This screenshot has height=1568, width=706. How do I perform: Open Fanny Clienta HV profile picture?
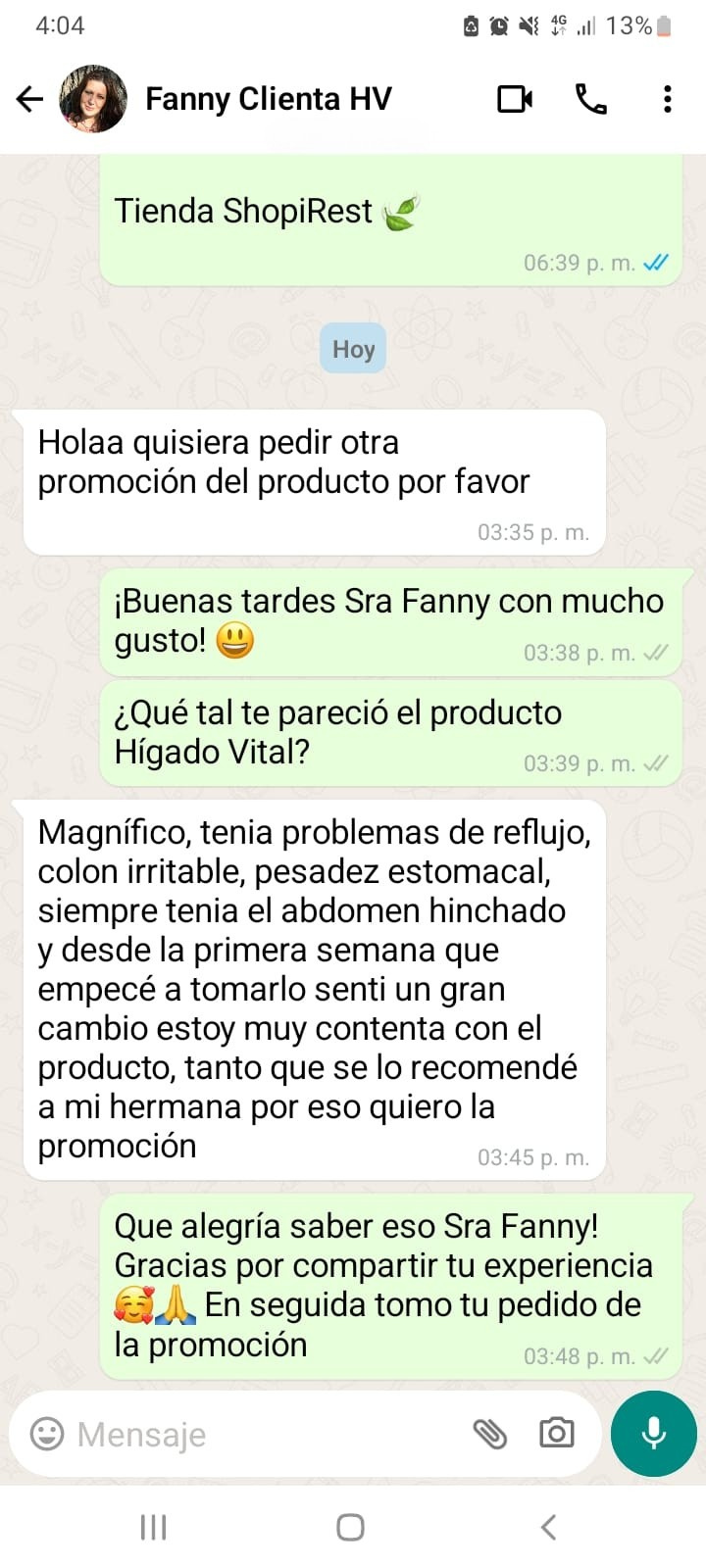coord(93,99)
